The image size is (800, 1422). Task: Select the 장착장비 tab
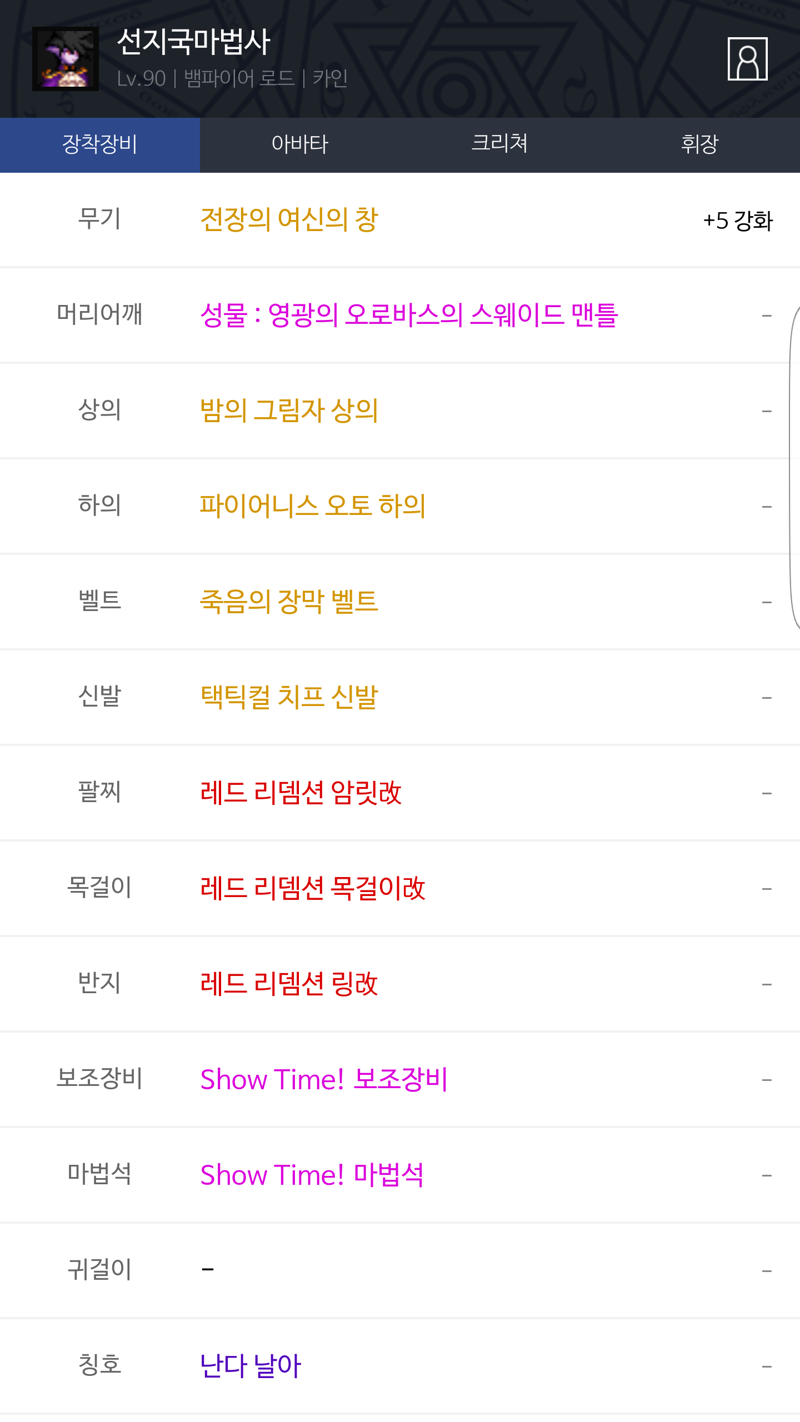pos(99,144)
